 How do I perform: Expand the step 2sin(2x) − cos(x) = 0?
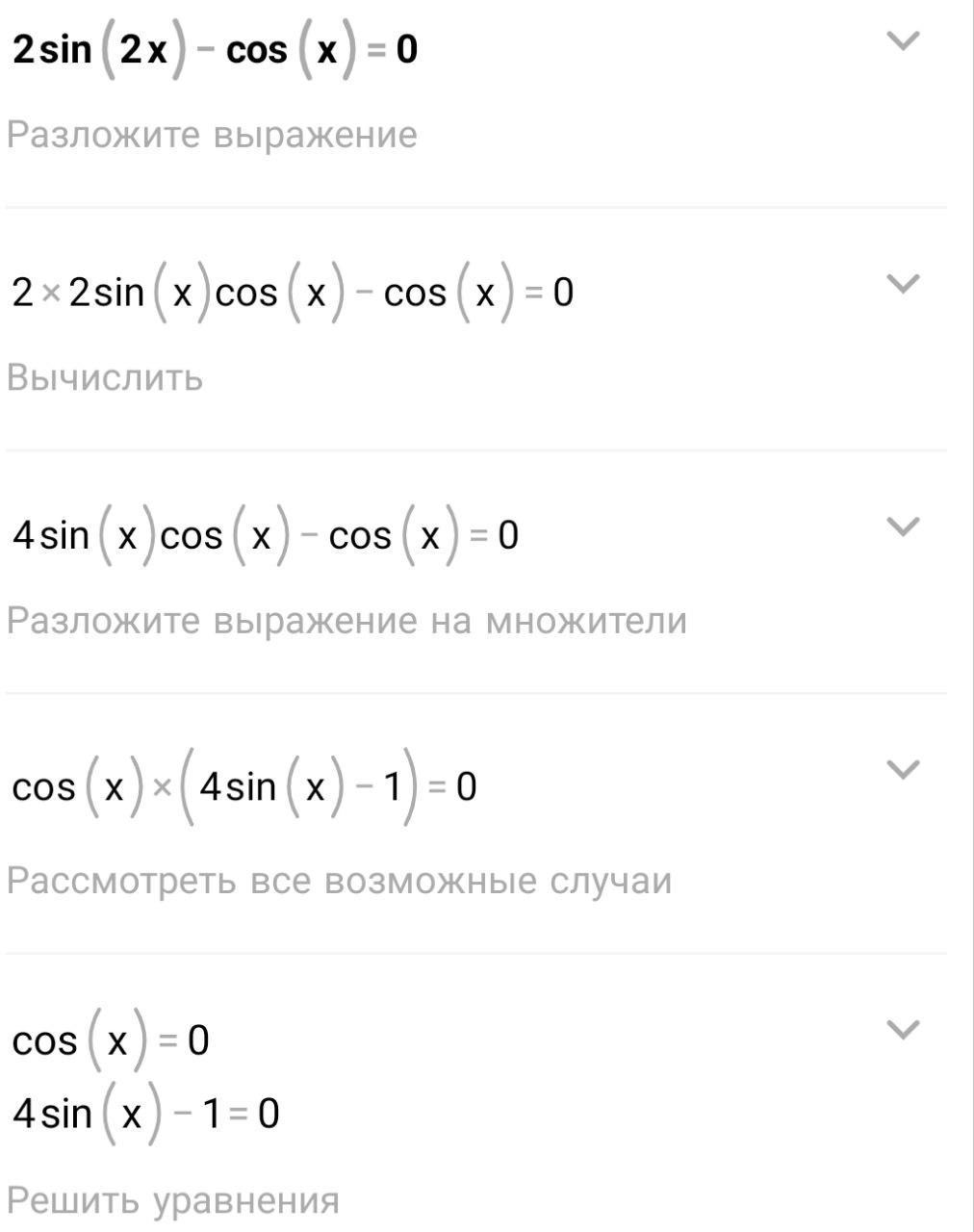point(902,41)
